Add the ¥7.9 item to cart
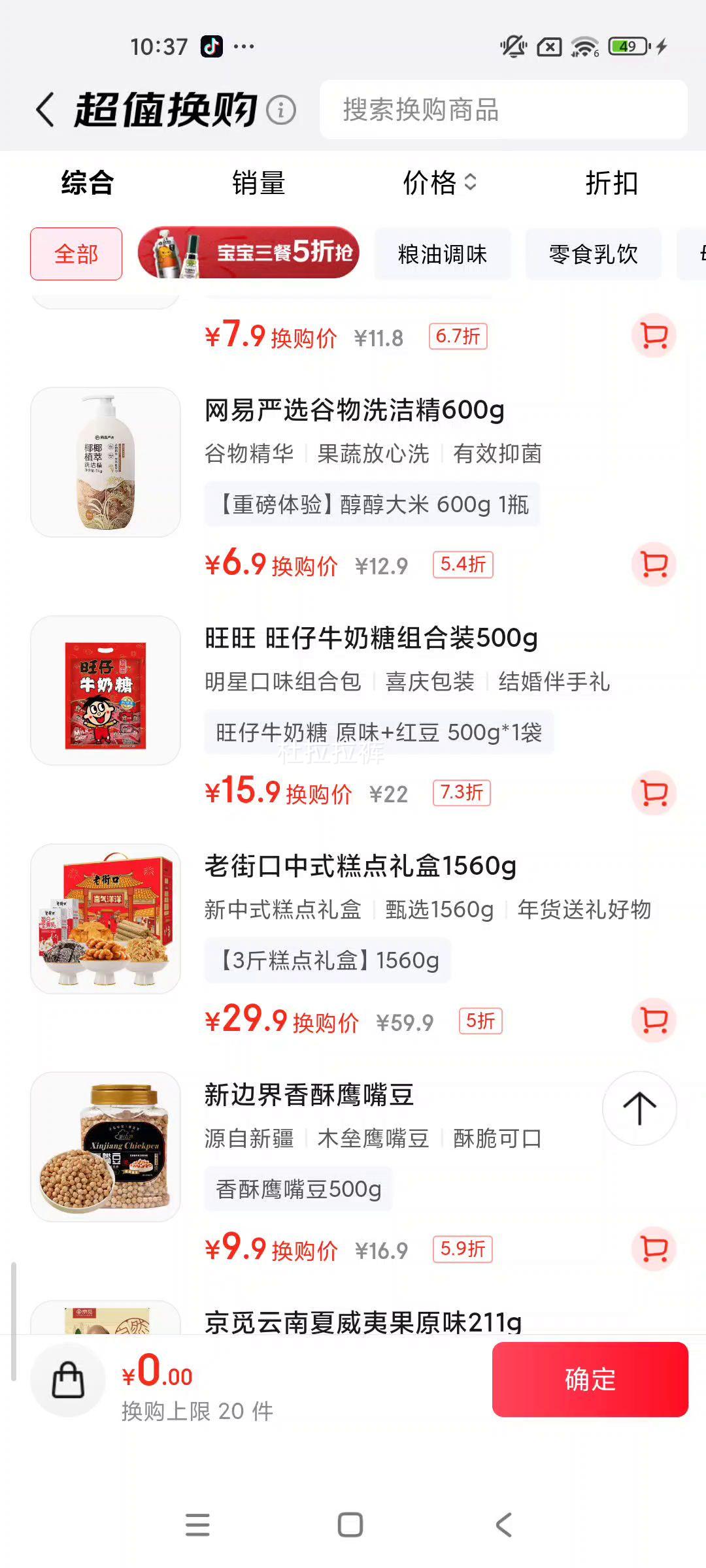This screenshot has width=706, height=1568. [654, 336]
